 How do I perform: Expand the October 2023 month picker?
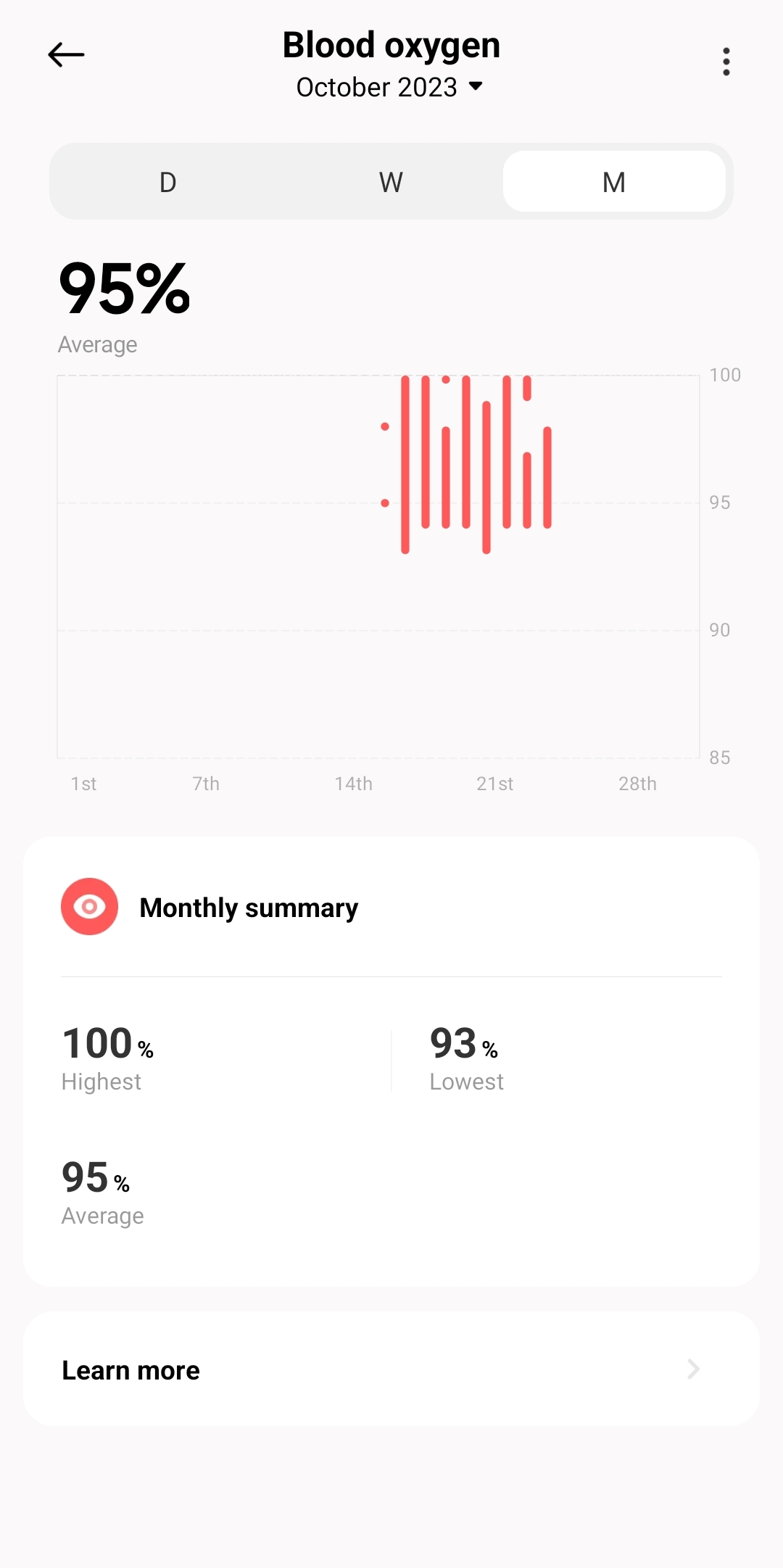[390, 87]
